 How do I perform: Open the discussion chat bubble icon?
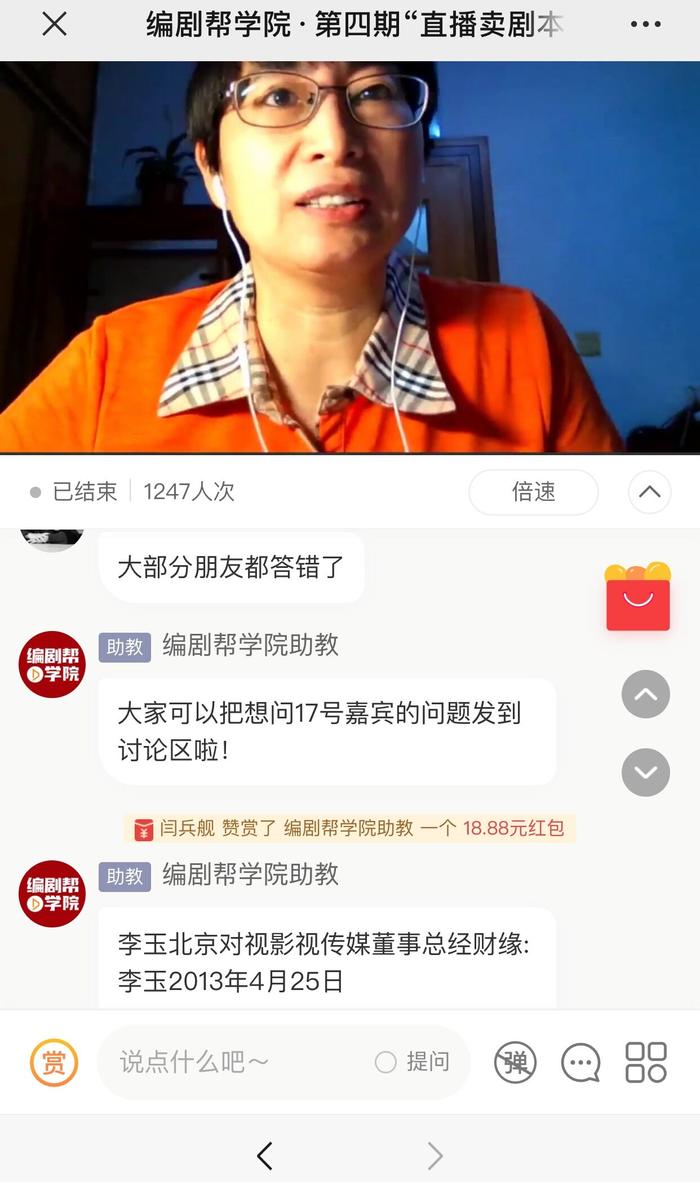click(x=580, y=1062)
